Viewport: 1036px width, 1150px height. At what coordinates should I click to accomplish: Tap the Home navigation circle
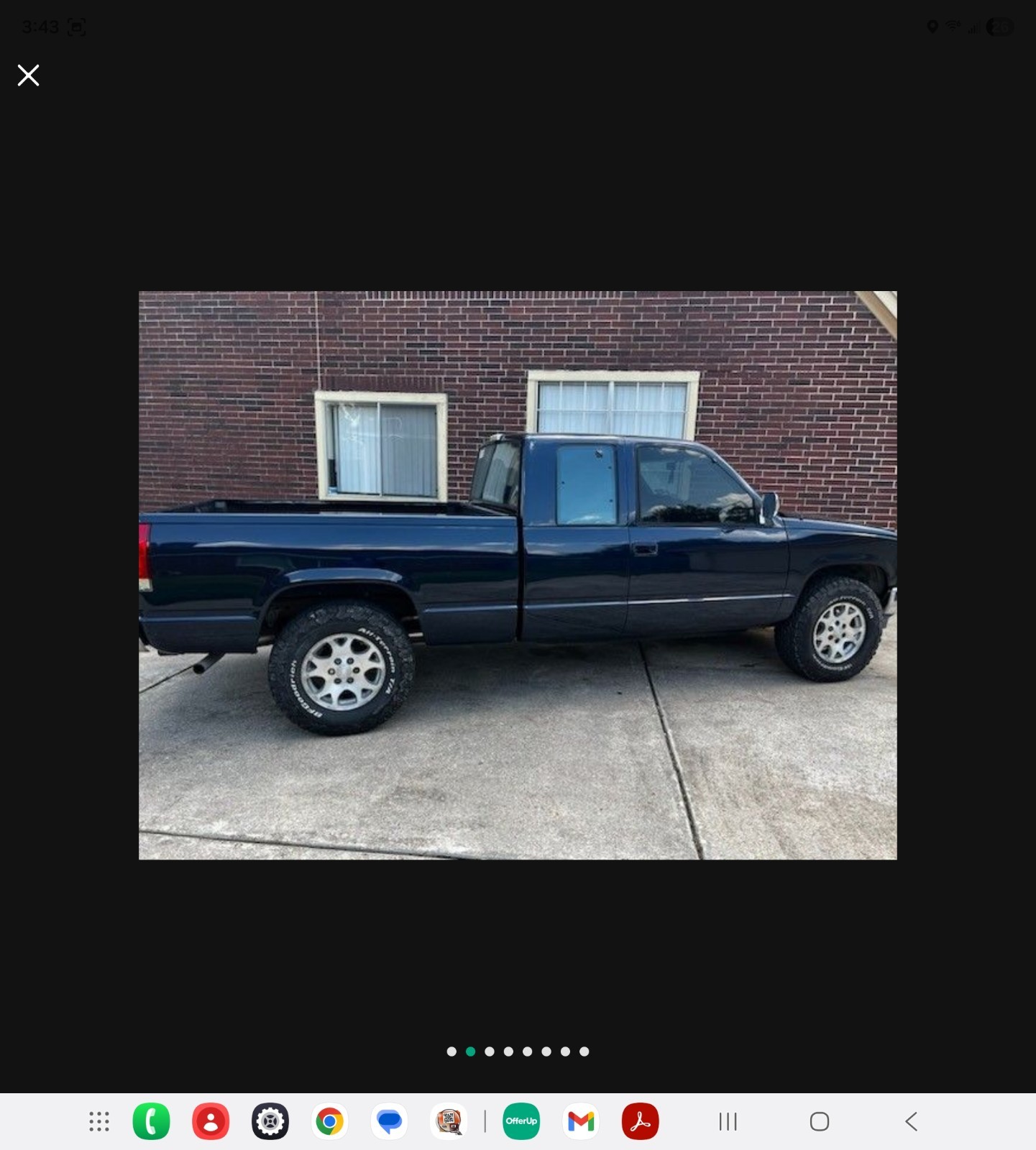click(x=820, y=1121)
